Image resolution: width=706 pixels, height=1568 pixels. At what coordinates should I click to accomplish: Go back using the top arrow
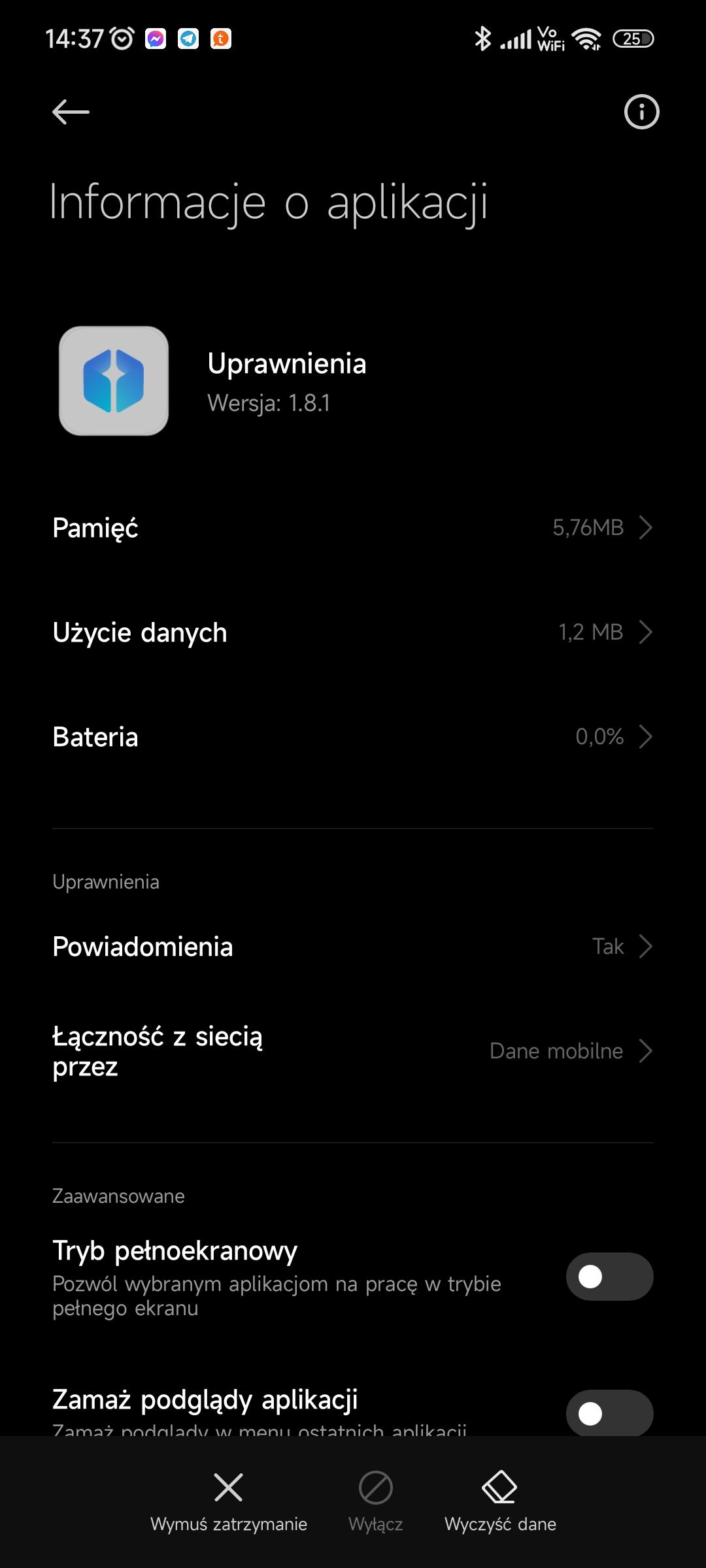pos(71,112)
